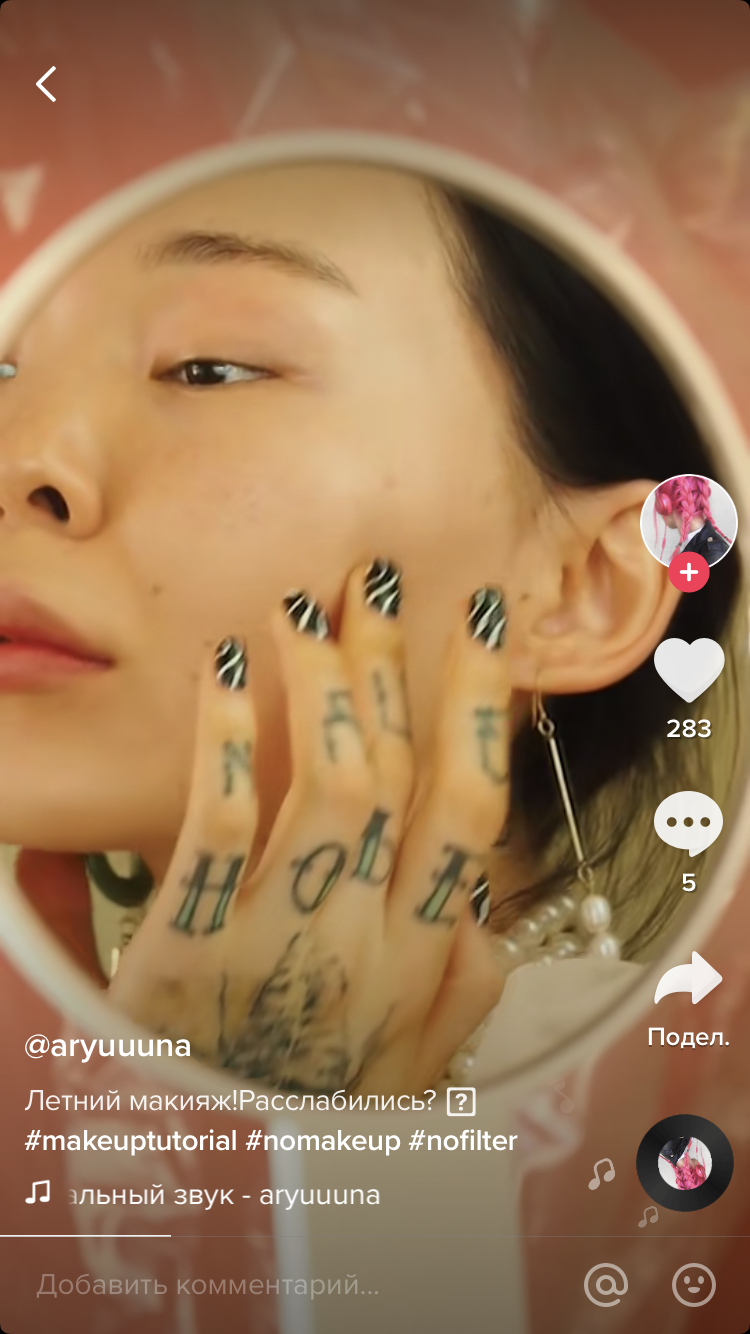Open the #nomakeup hashtag

click(323, 1140)
